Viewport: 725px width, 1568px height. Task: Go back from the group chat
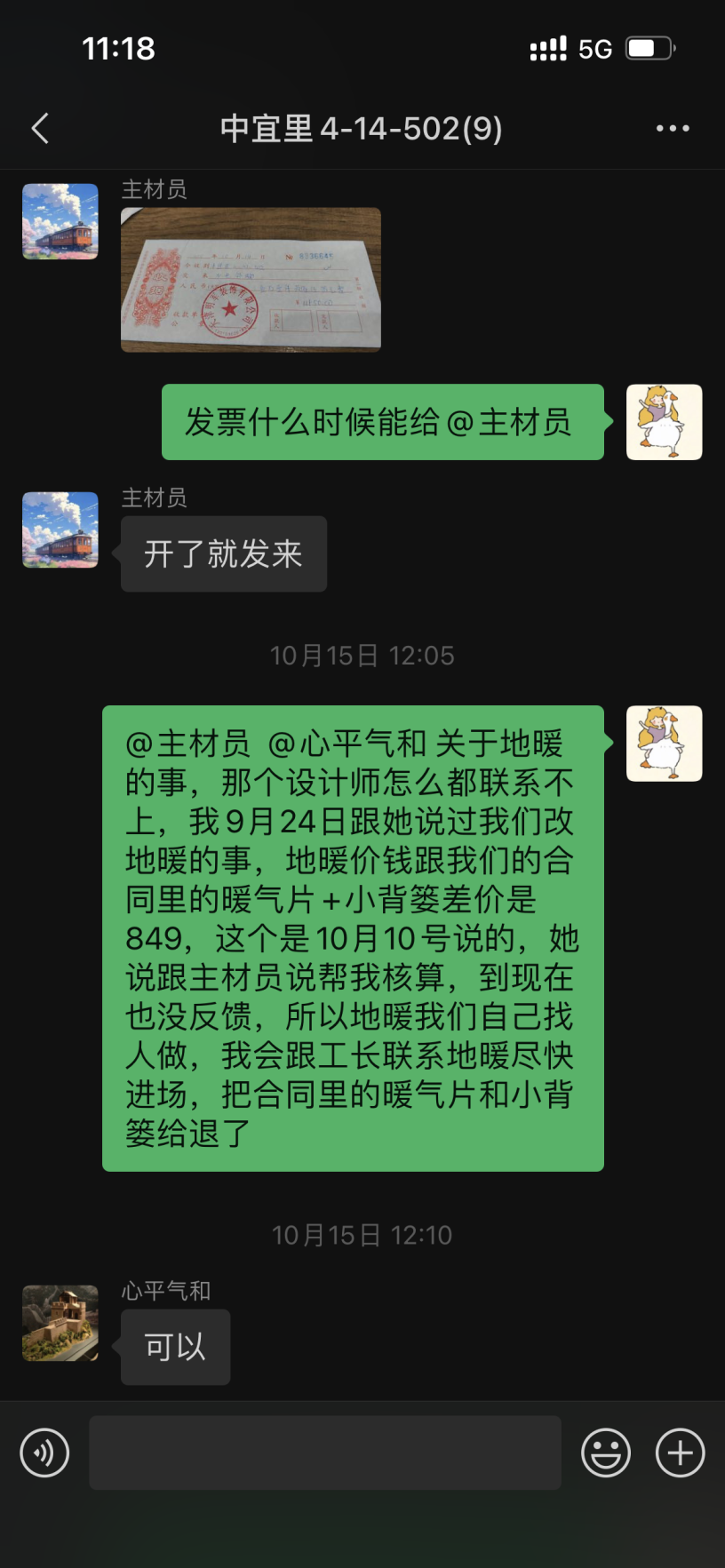click(40, 129)
